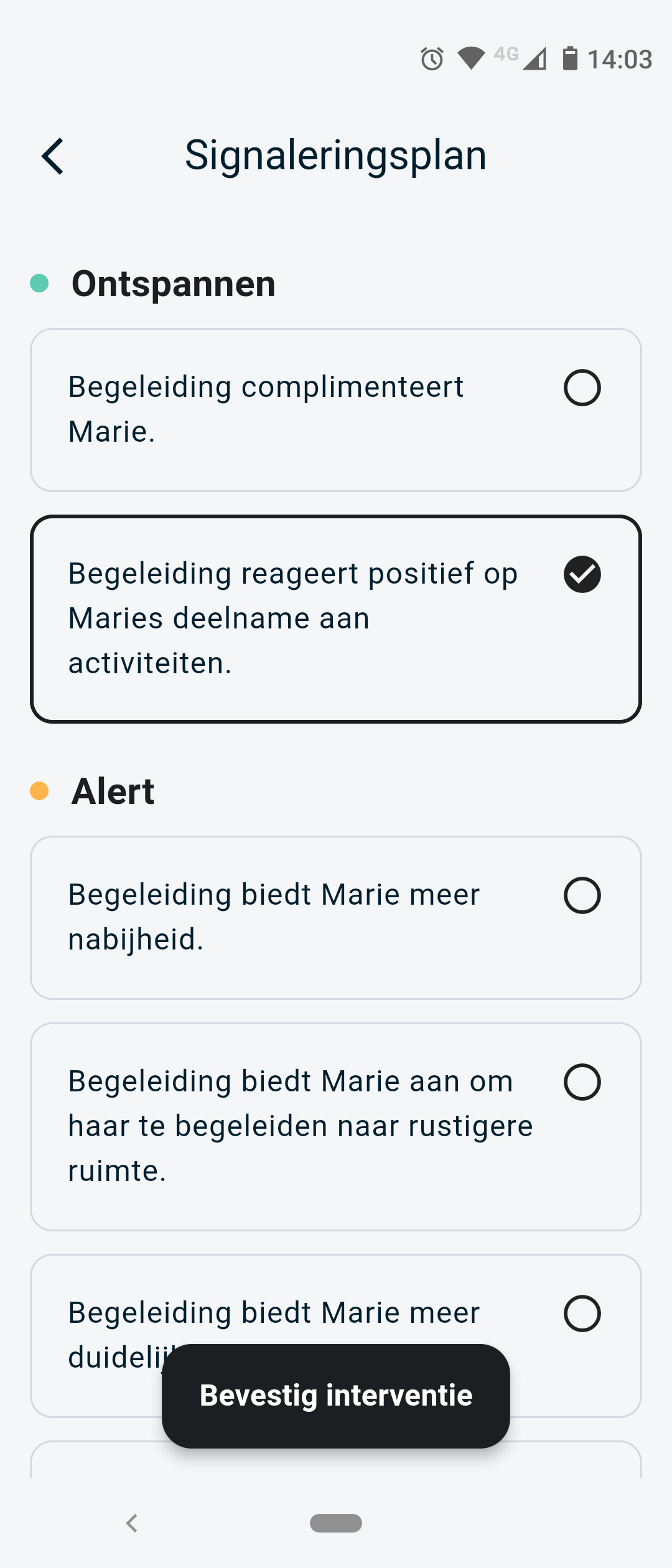
Task: Tap the 4G network indicator
Action: pyautogui.click(x=505, y=55)
